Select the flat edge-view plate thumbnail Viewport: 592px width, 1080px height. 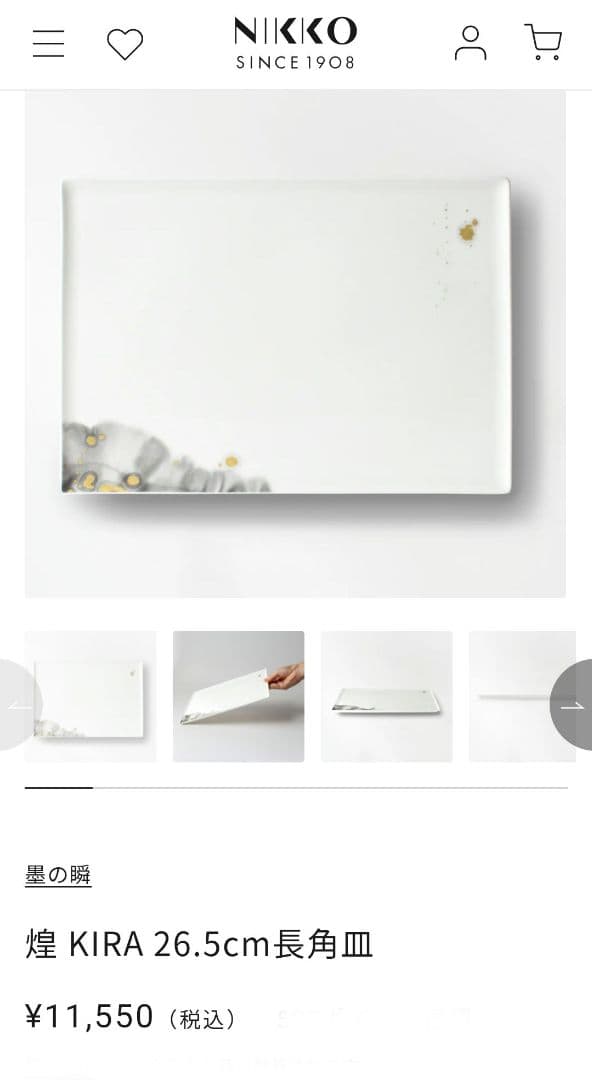(522, 696)
